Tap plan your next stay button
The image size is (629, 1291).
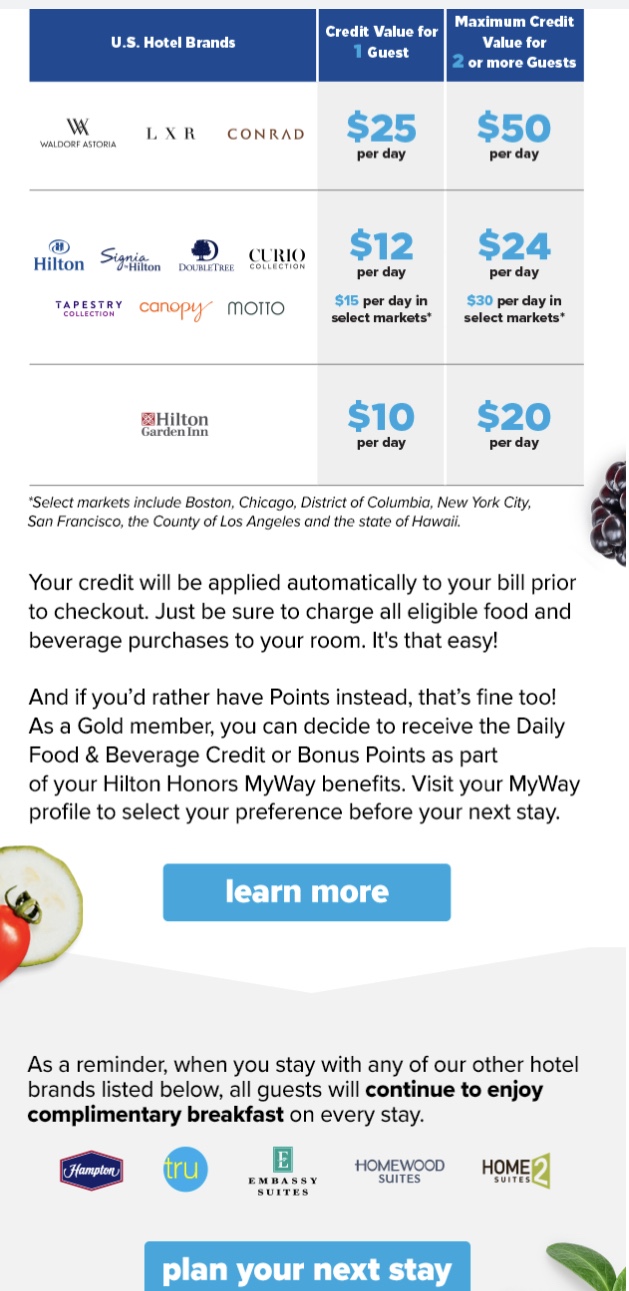tap(306, 1268)
